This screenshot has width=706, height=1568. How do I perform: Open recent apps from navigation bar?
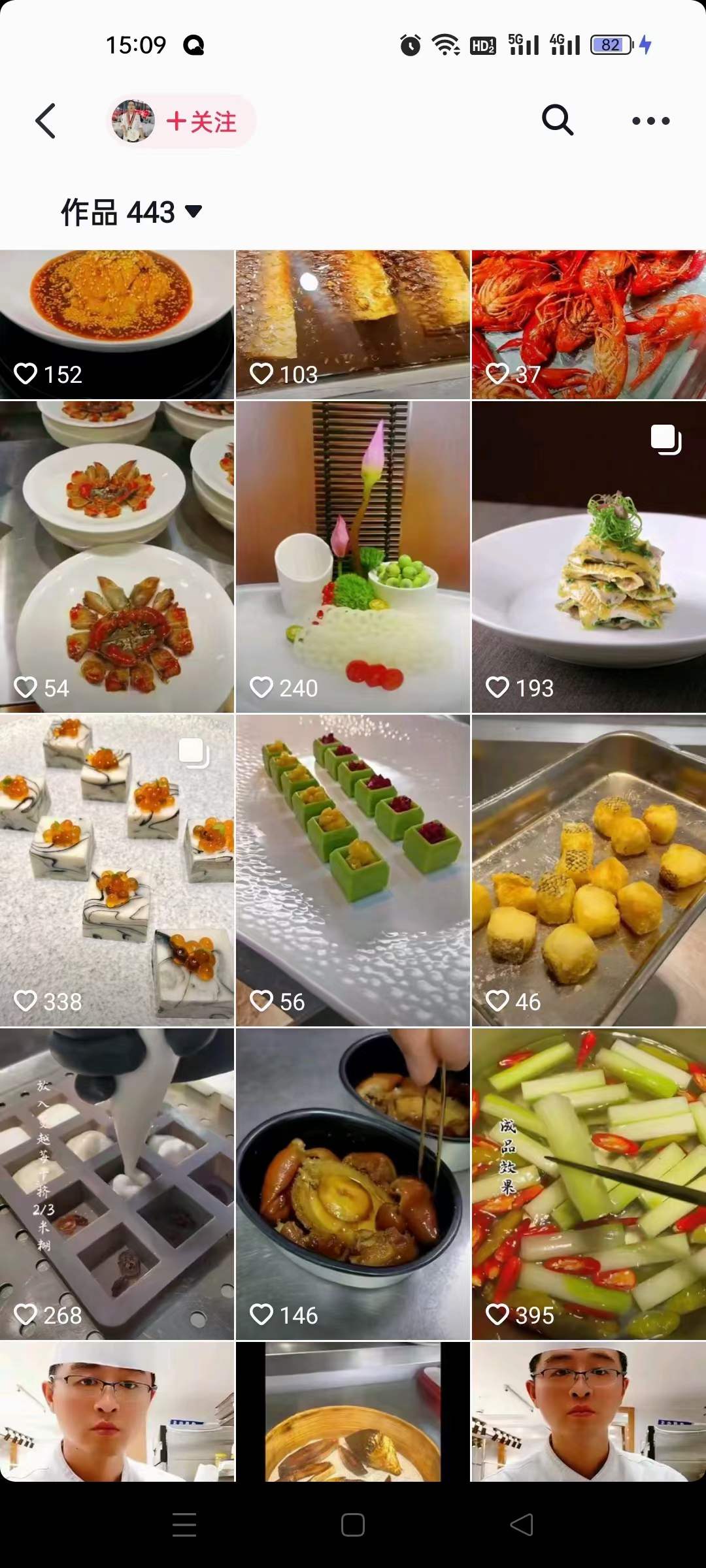[184, 1525]
